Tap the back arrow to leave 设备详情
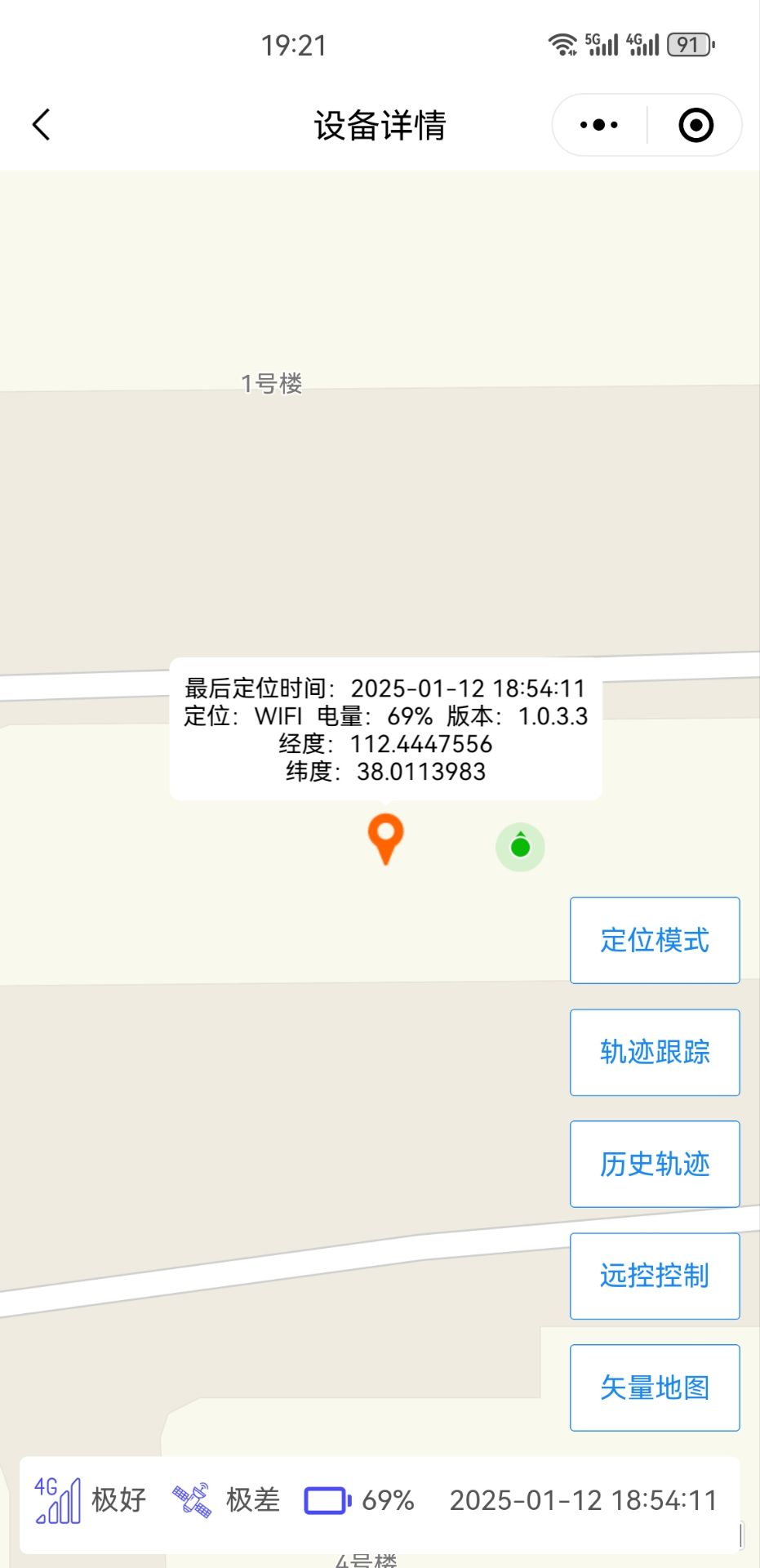 click(x=39, y=124)
